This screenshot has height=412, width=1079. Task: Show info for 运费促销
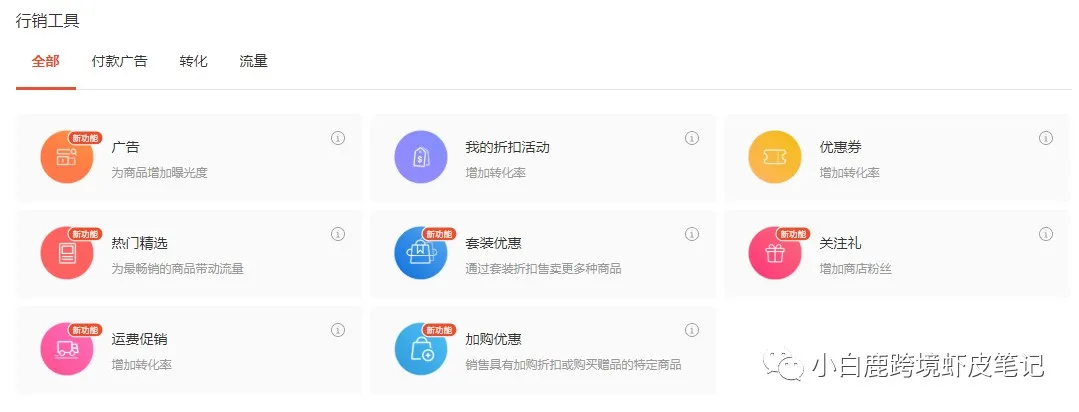[338, 330]
